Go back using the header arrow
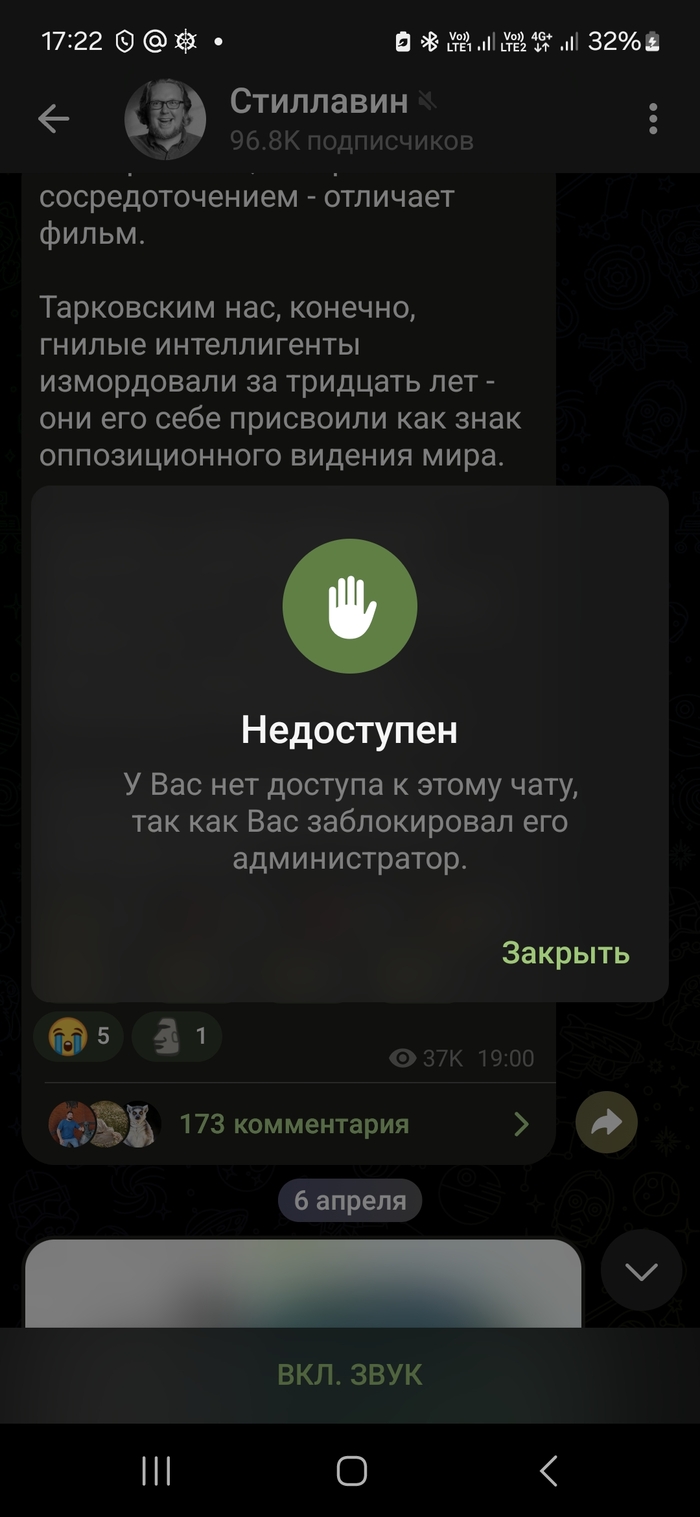Viewport: 700px width, 1517px height. [x=53, y=120]
